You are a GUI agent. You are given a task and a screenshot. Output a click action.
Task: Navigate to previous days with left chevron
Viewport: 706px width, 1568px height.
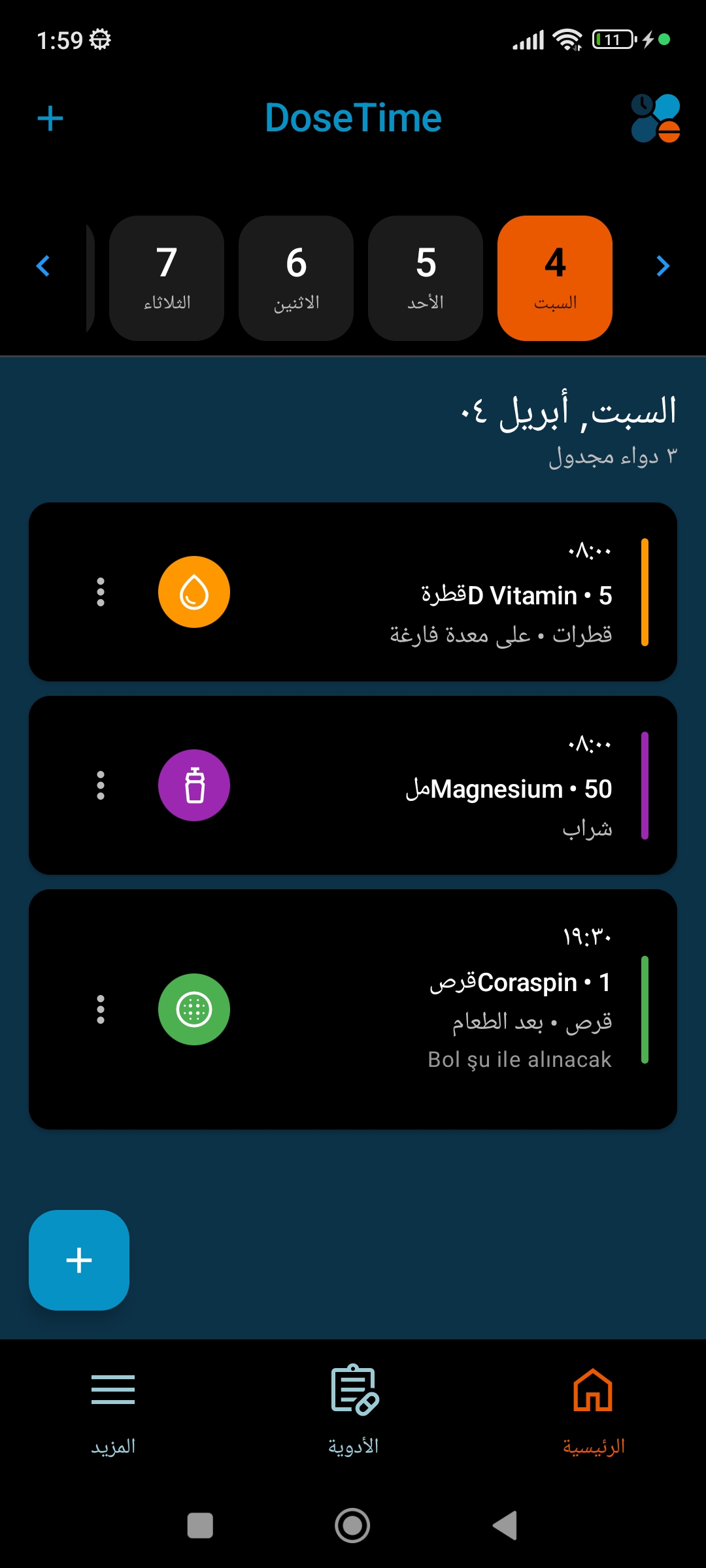42,265
